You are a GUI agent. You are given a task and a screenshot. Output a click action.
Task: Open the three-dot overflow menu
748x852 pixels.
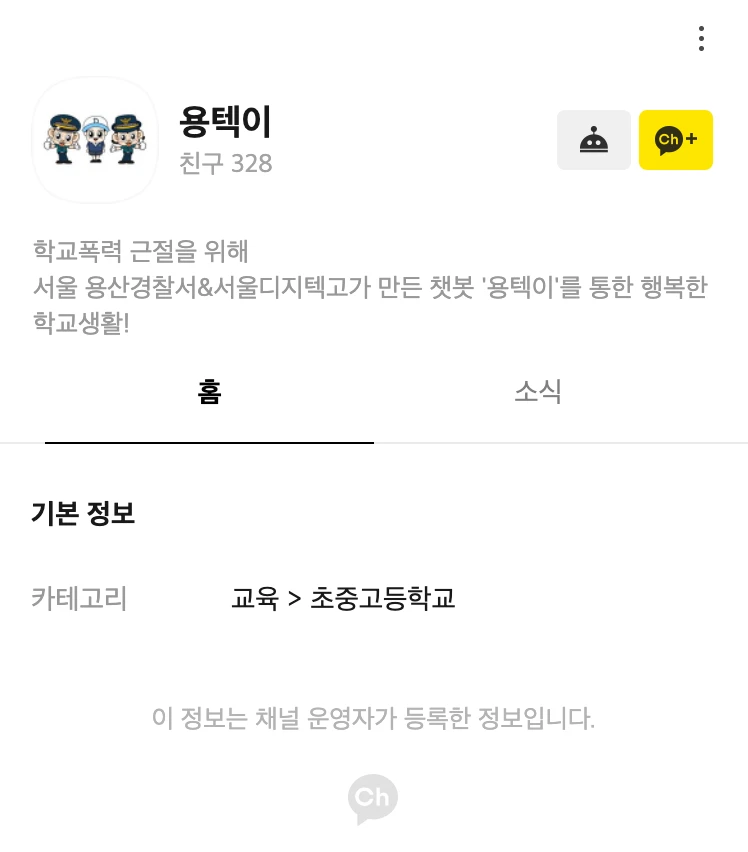point(701,39)
